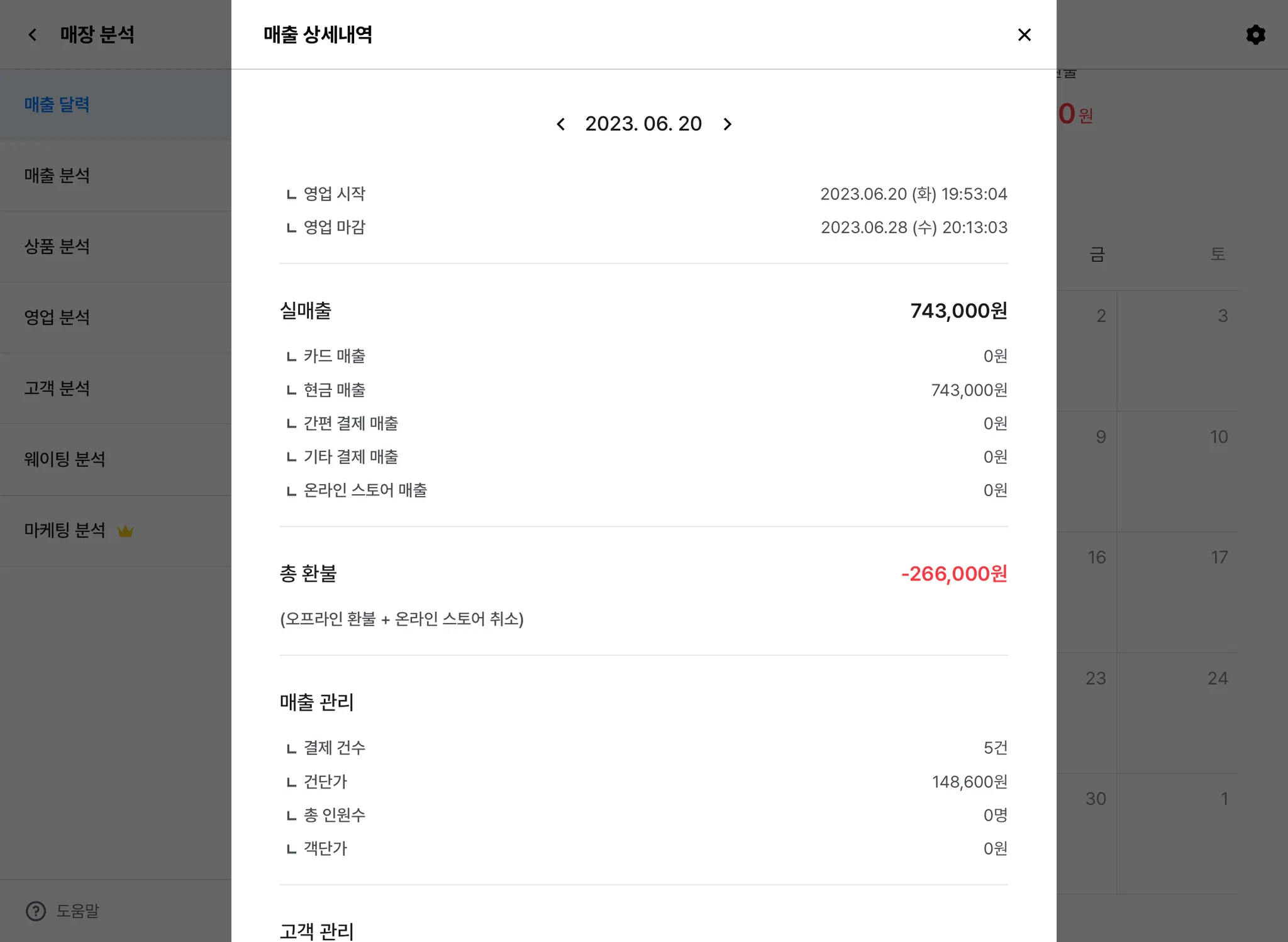Open 웨이팅 분석 section
This screenshot has width=1288, height=942.
(x=65, y=460)
